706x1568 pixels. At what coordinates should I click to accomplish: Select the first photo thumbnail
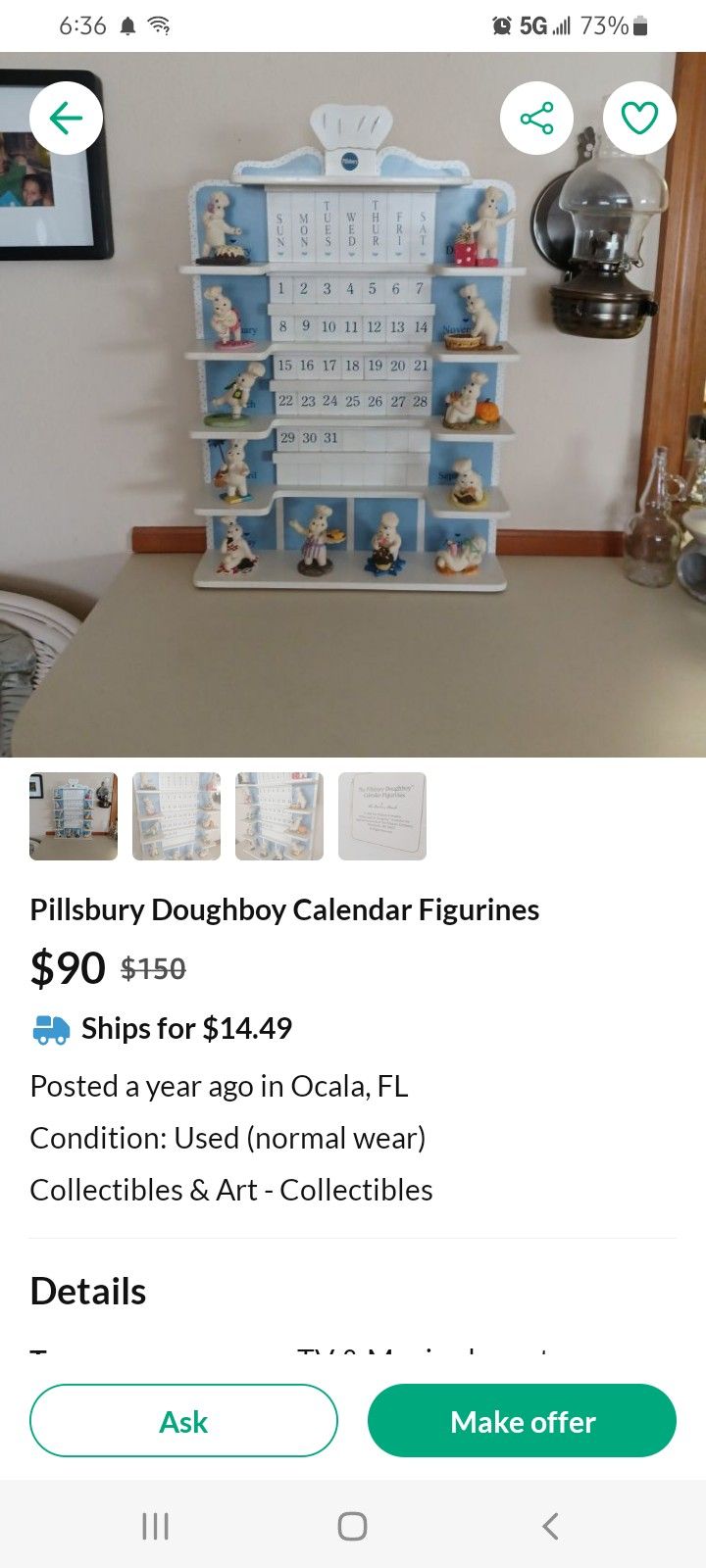pos(74,816)
